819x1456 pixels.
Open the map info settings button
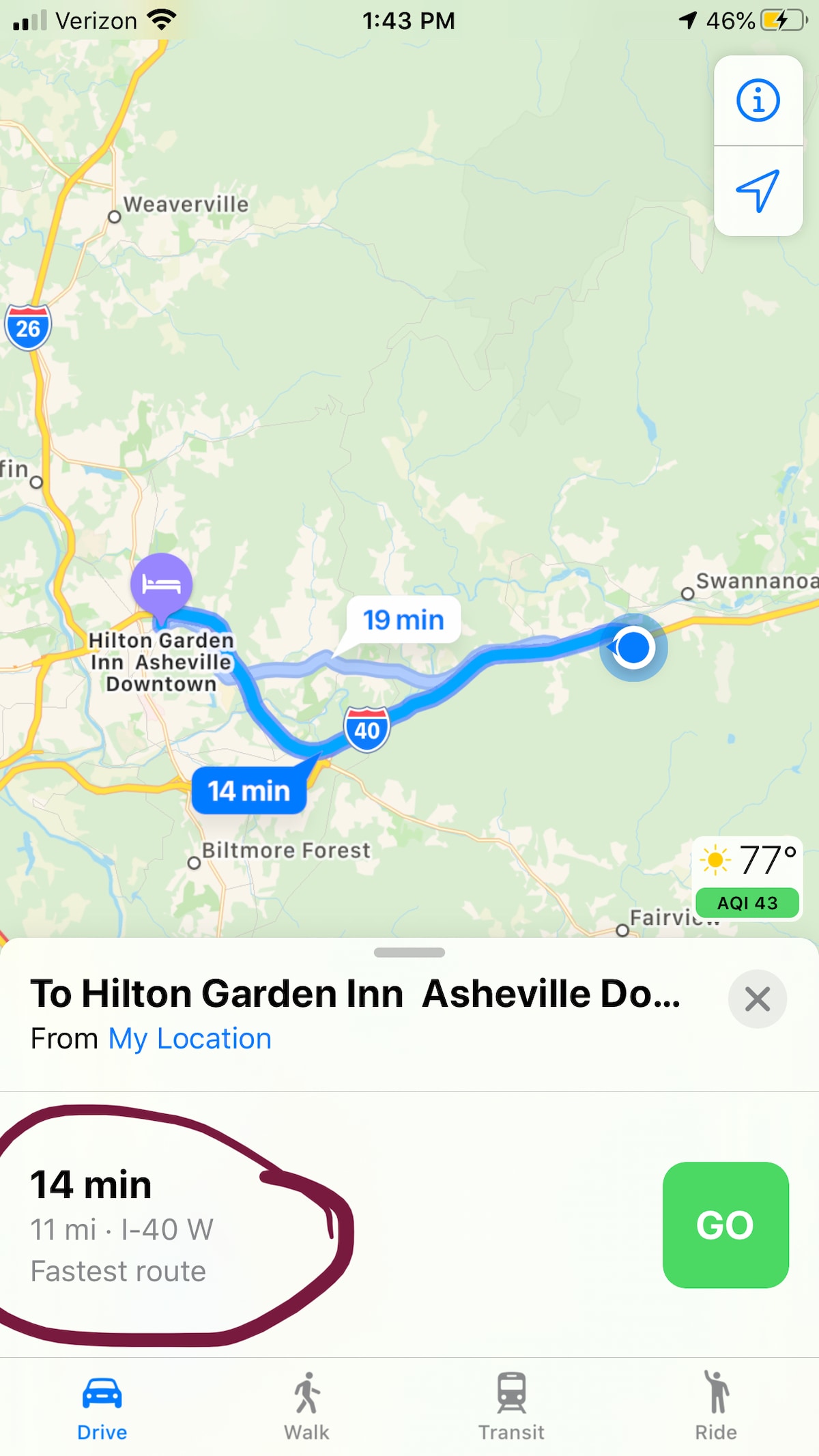point(758,100)
